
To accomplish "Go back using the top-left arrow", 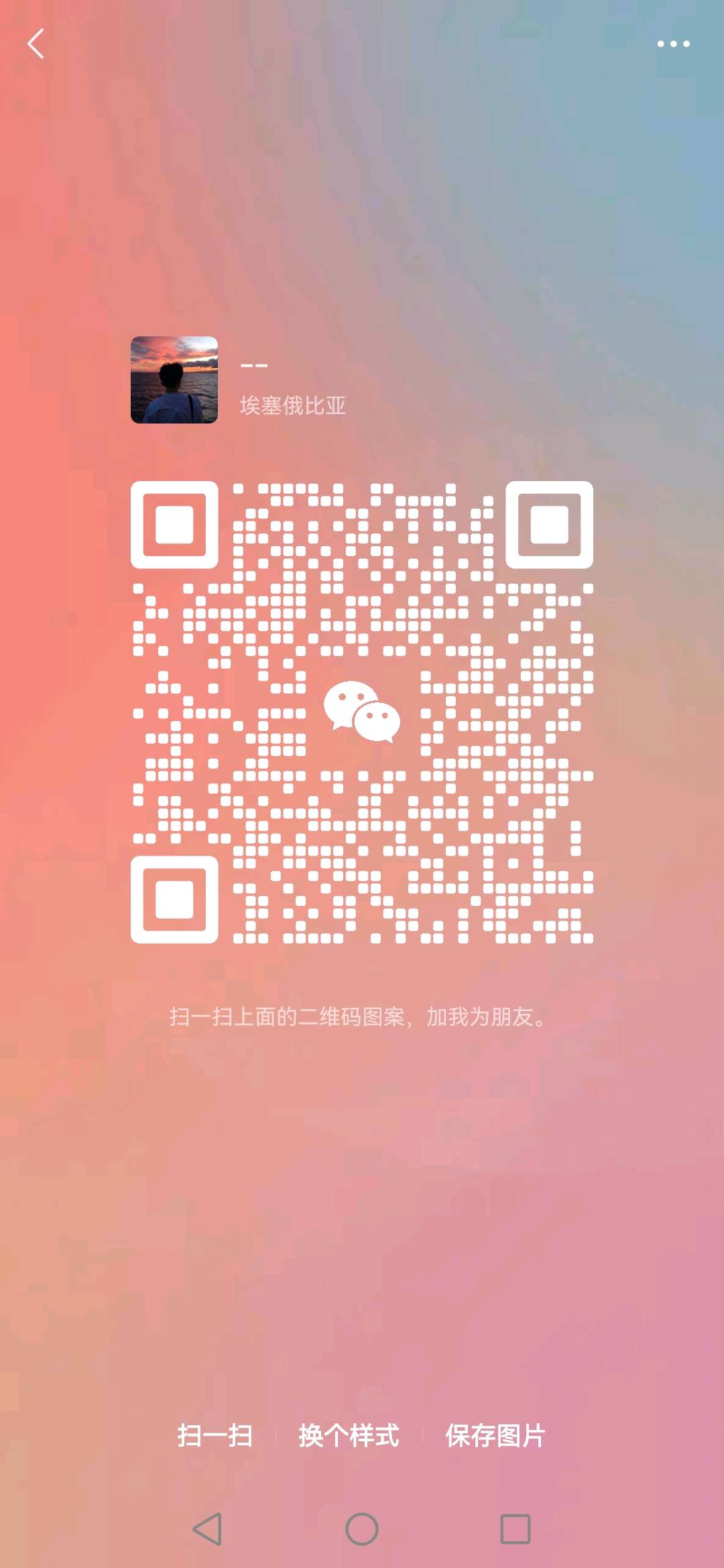I will pyautogui.click(x=36, y=44).
